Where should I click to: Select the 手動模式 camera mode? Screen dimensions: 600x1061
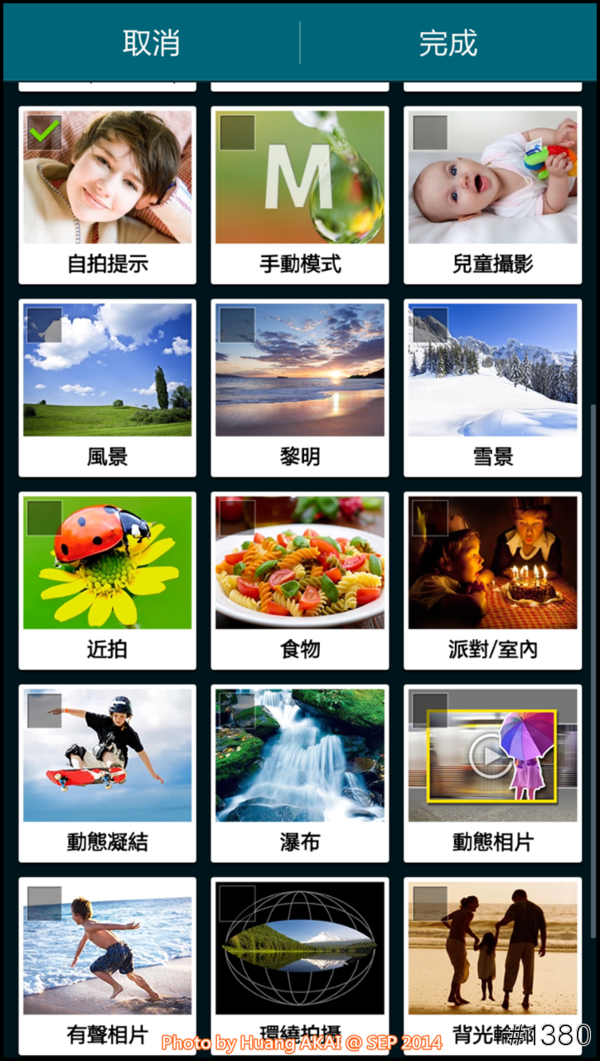click(x=300, y=195)
